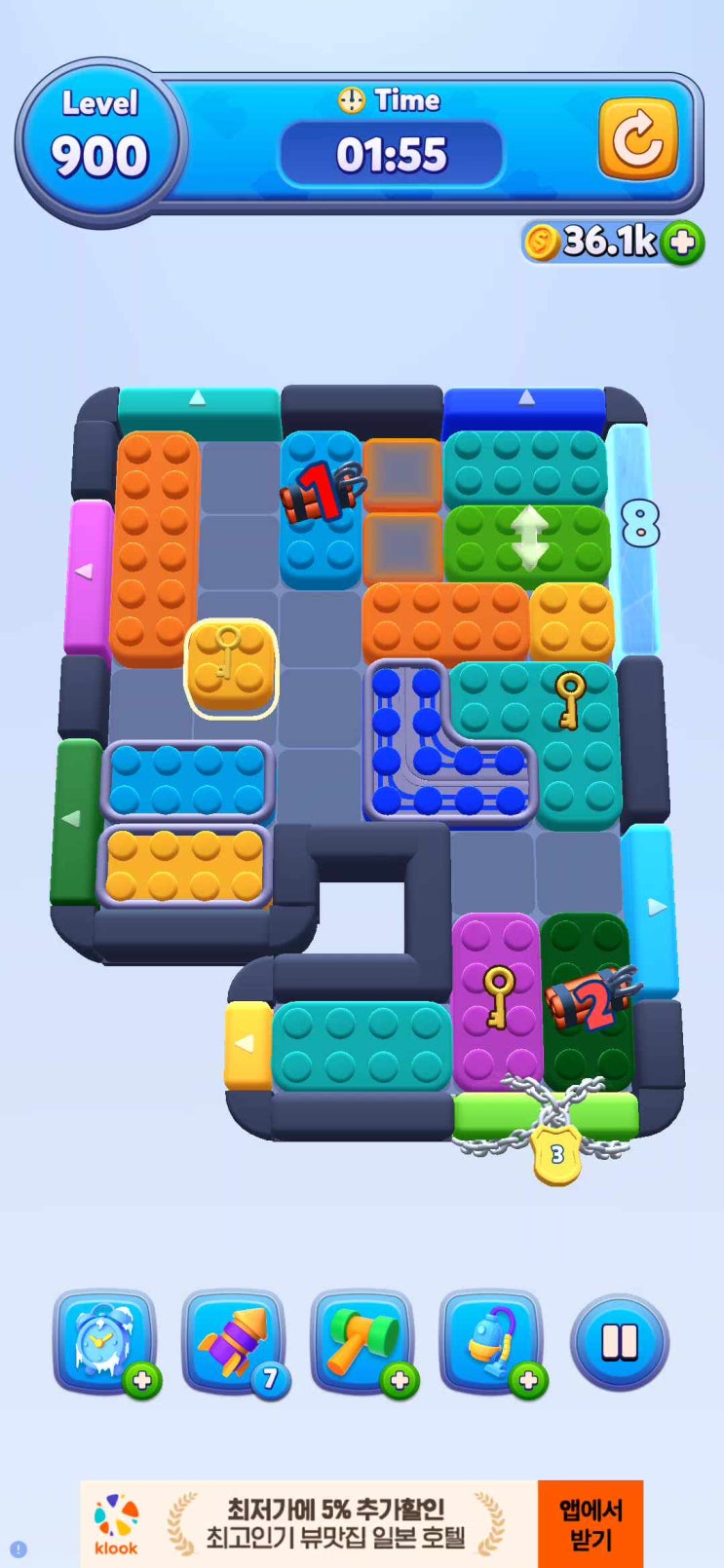Select the green block with vertical arrows
This screenshot has width=724, height=1568.
coord(526,543)
